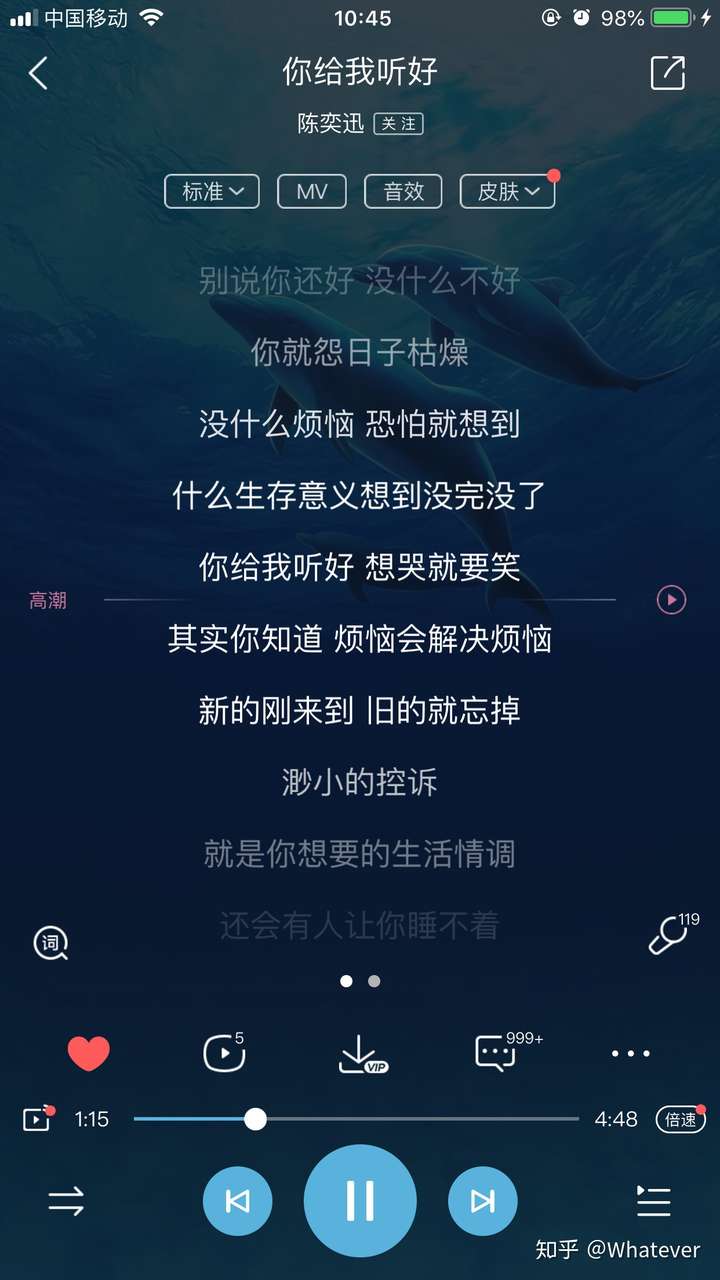Screen dimensions: 720x1280
Task: Switch to the MV tab
Action: pos(311,191)
